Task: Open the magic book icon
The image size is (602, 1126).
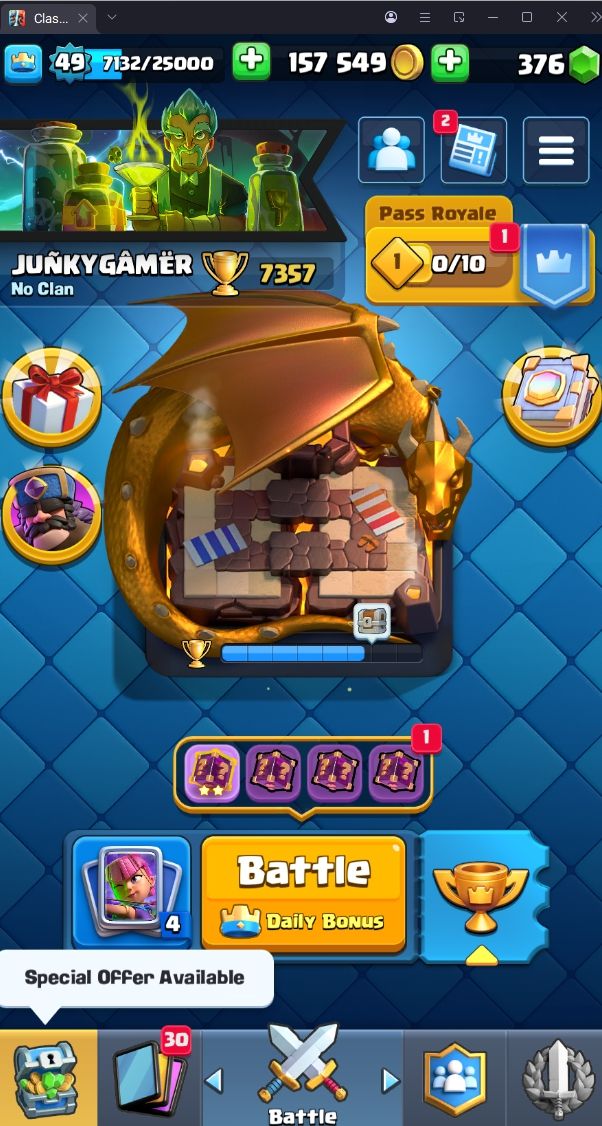Action: 551,394
